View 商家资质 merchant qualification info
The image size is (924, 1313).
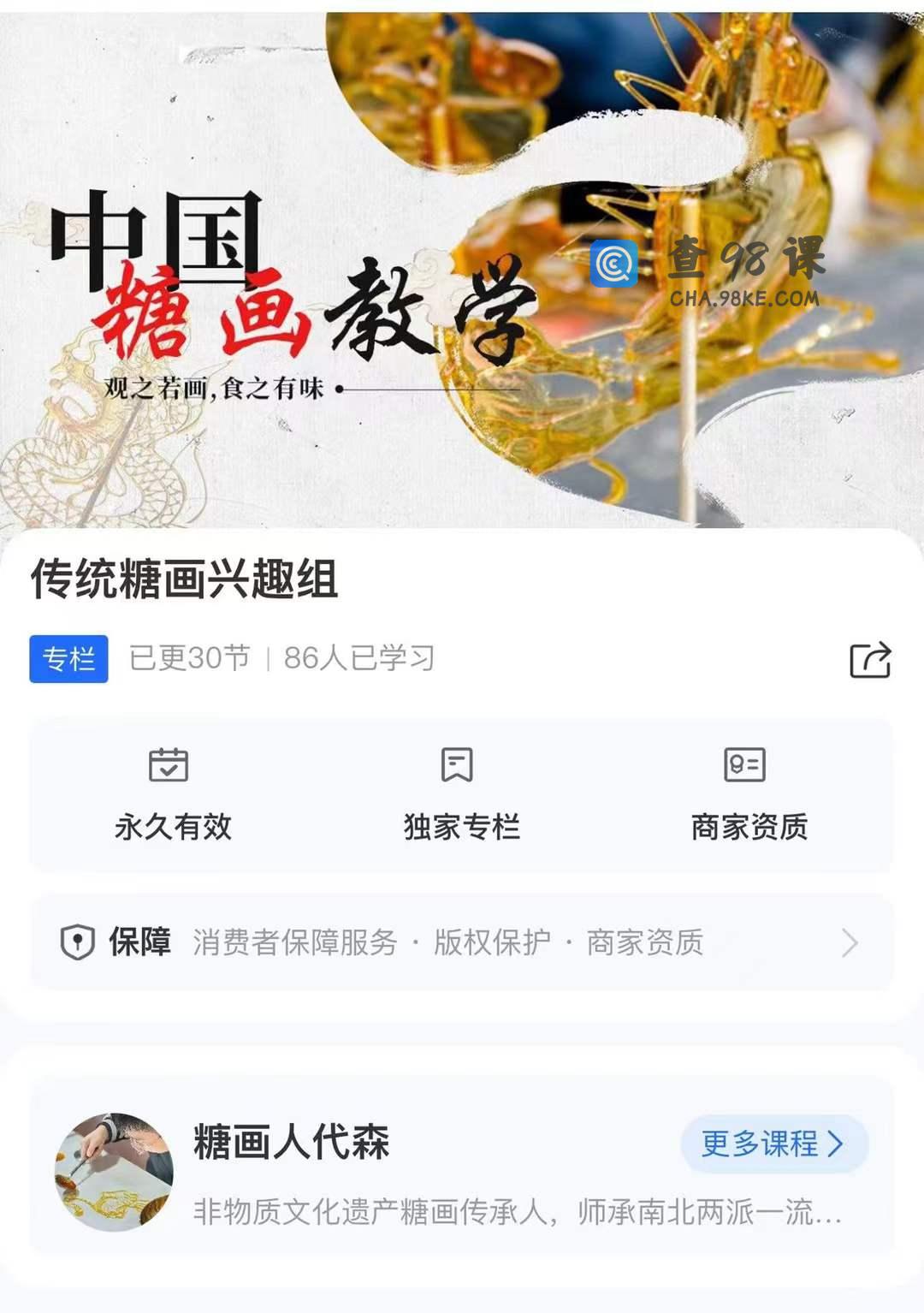(x=749, y=796)
